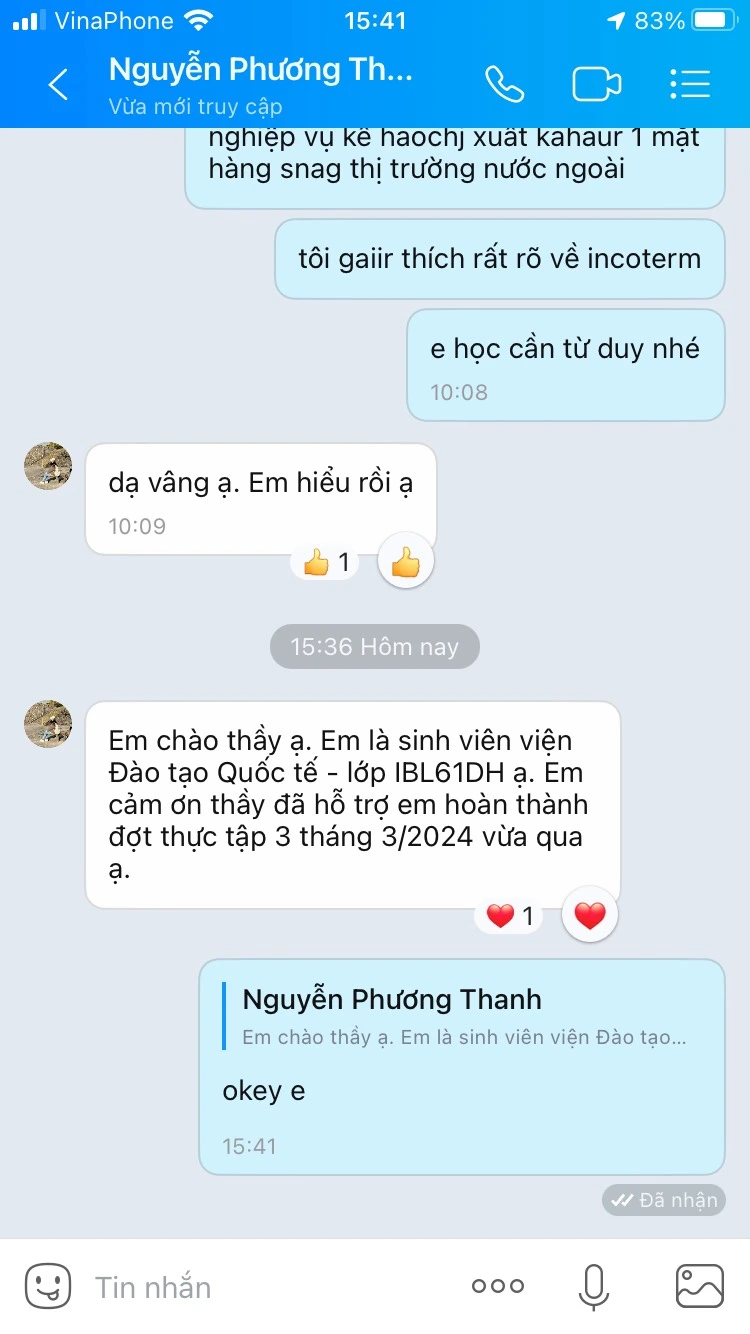Focus the 'Tin nhắn' message field
This screenshot has height=1334, width=750.
(x=270, y=1286)
